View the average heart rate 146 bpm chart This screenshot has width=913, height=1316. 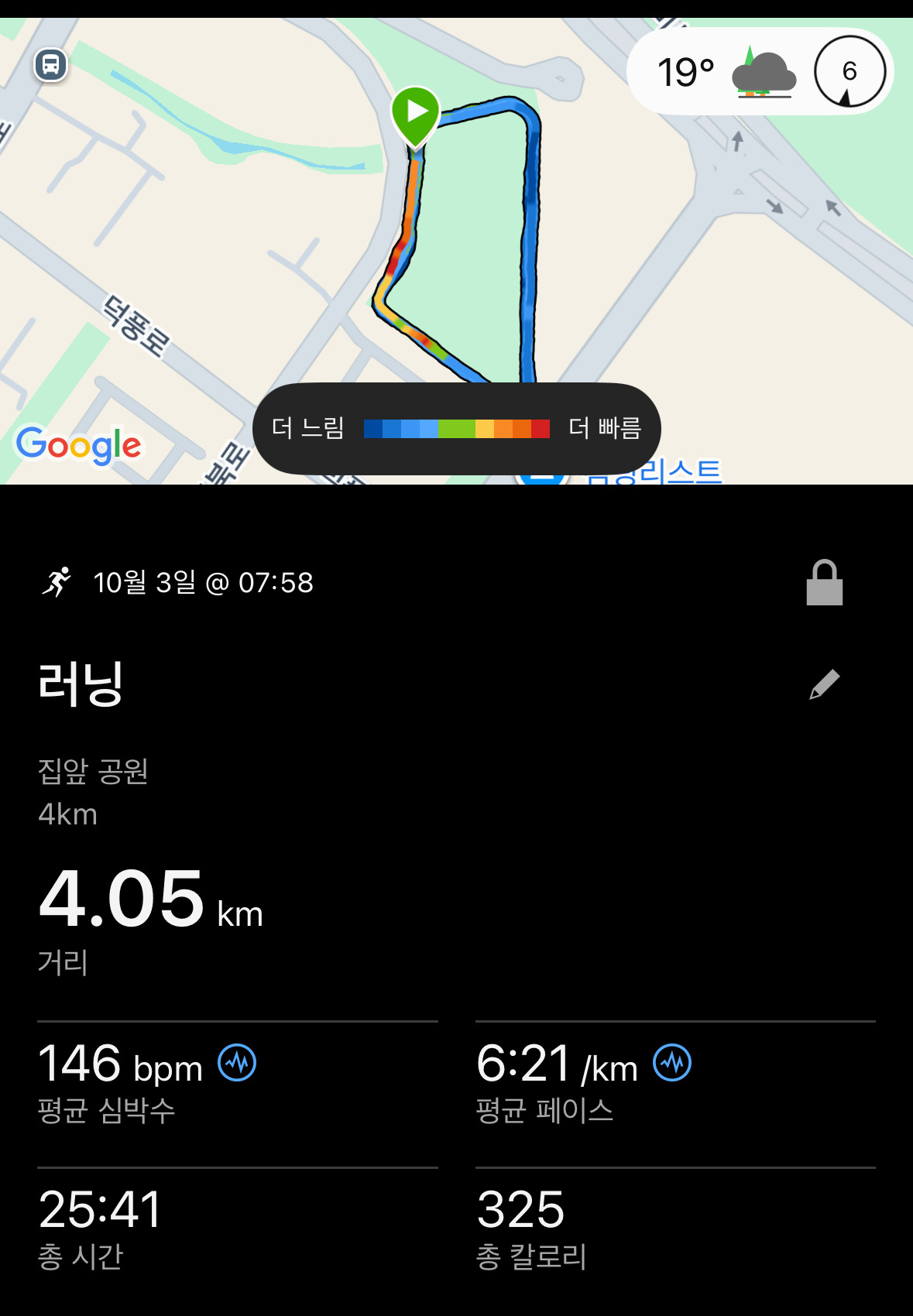click(x=237, y=1063)
